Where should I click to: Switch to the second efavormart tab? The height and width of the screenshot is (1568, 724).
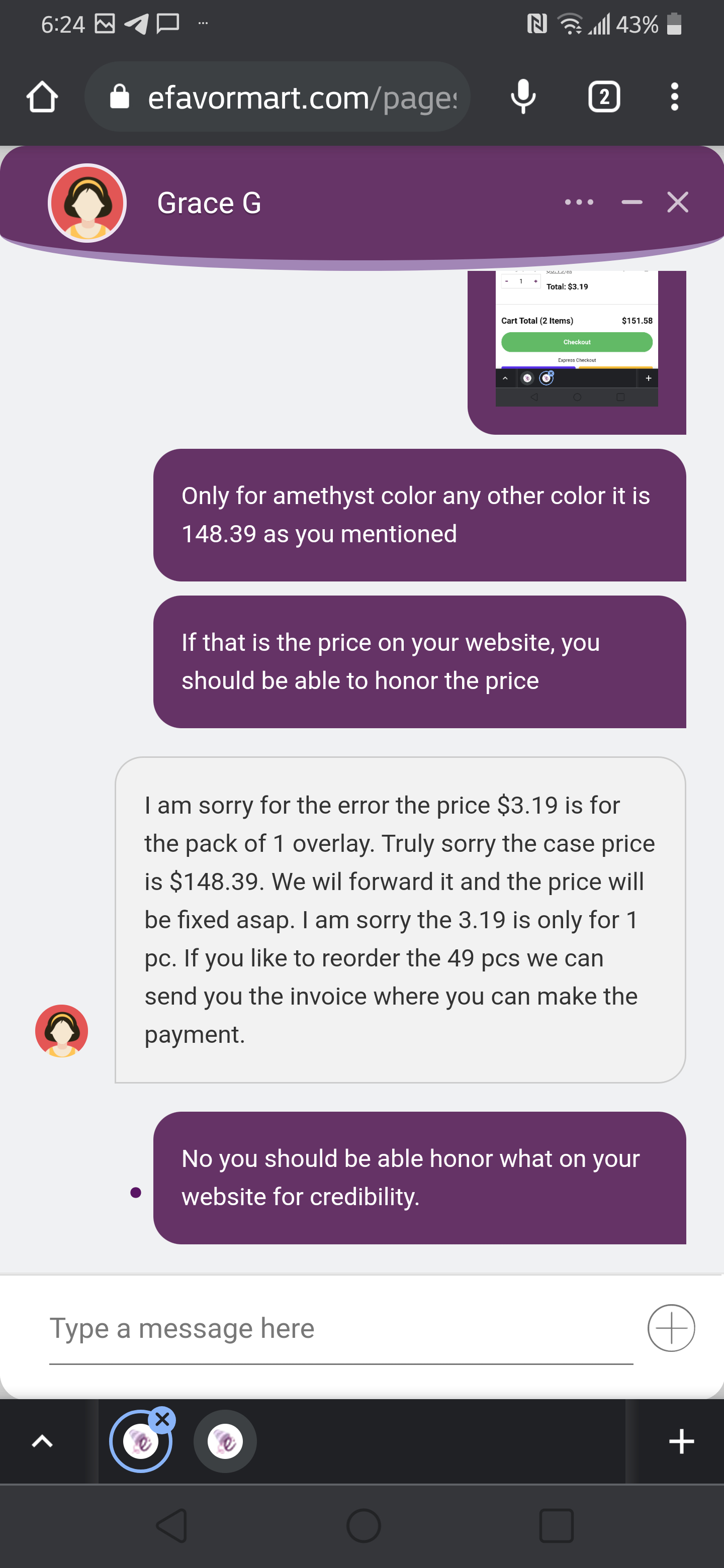[x=225, y=1441]
